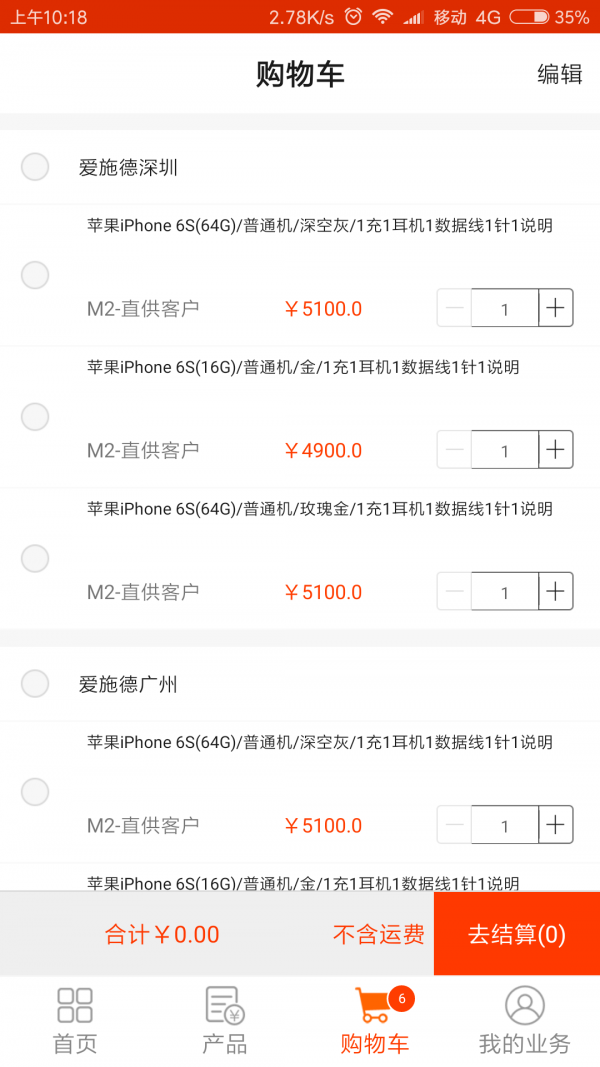Check the 玫瑰金 iPhone 6S item
600x1067 pixels.
(35, 558)
